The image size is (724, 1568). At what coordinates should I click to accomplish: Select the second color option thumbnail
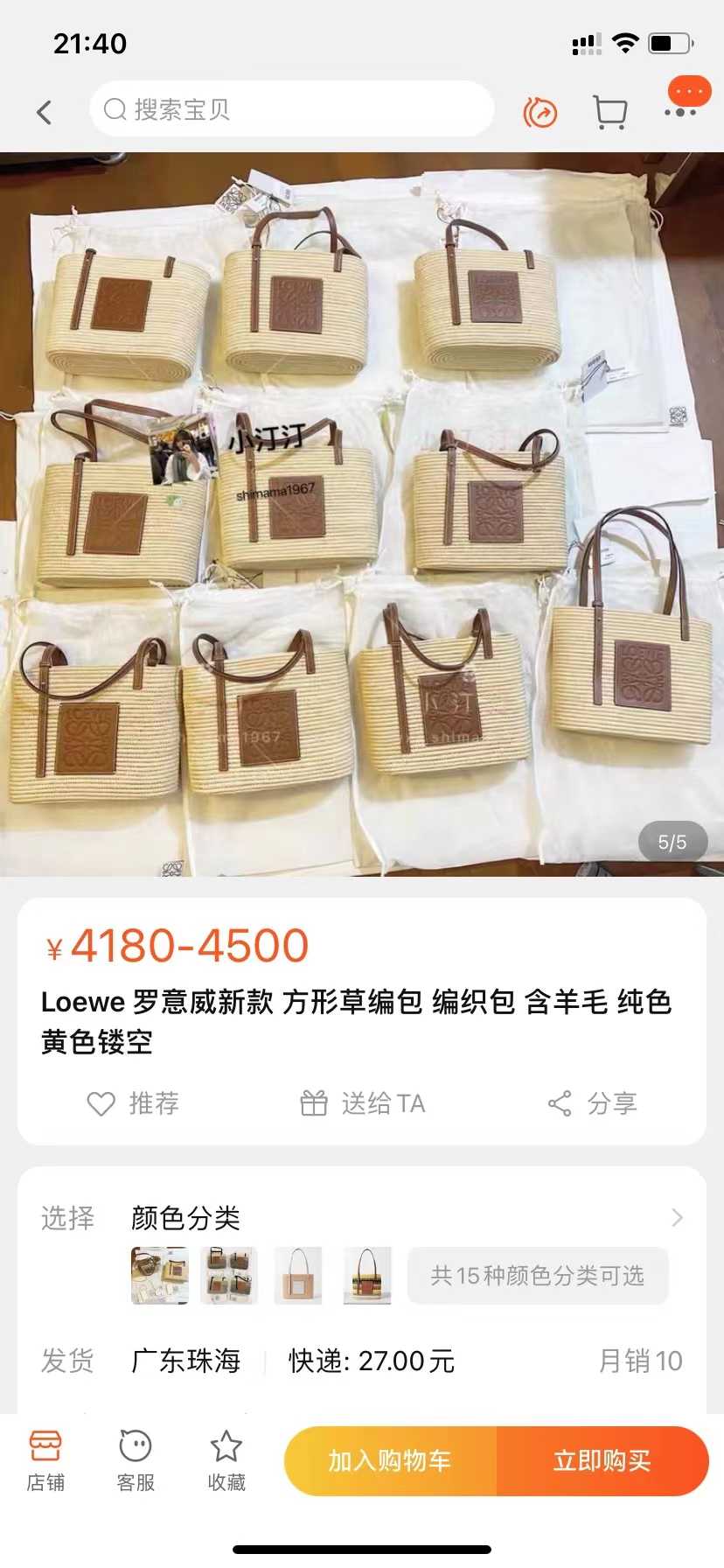tap(229, 1276)
